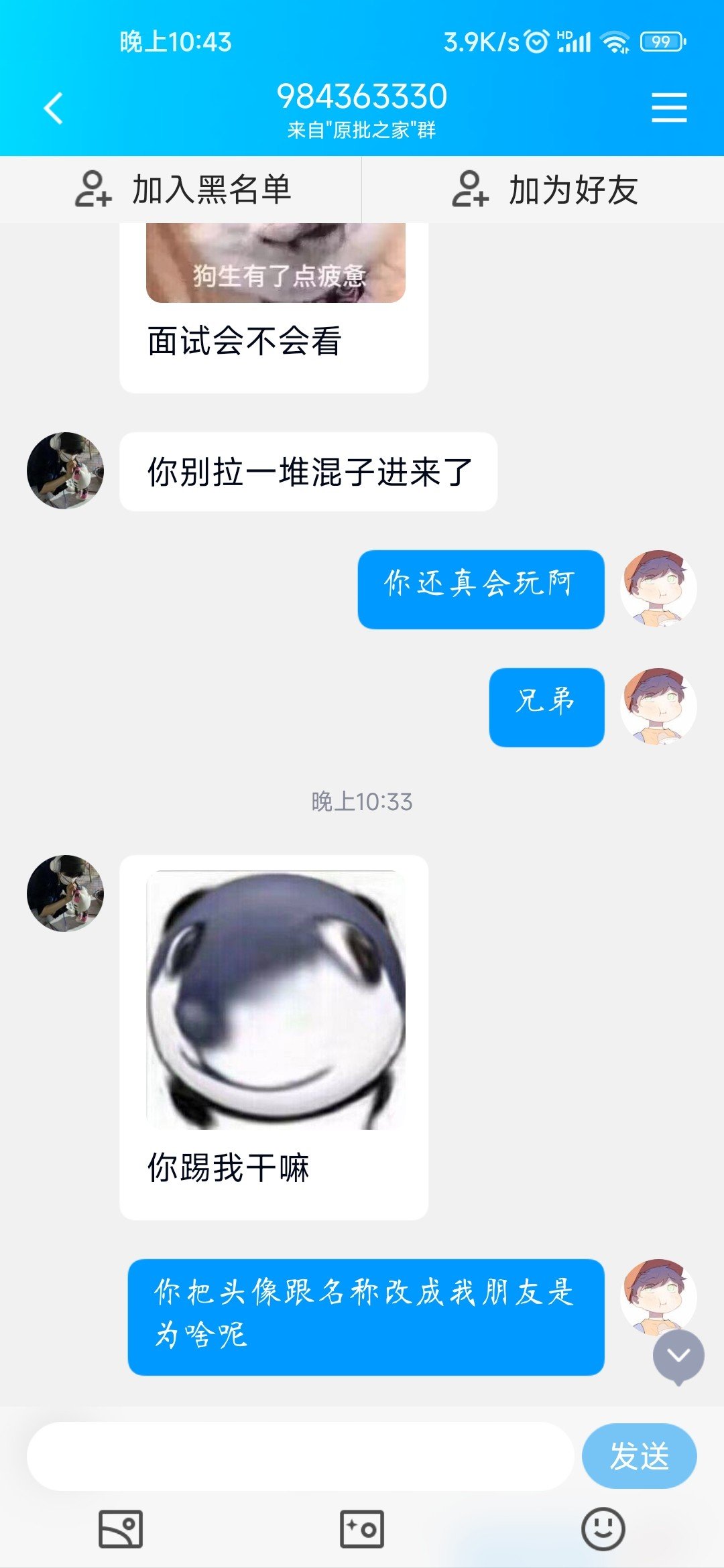Tap 加入黑名单 to block this user
724x1568 pixels.
coord(182,190)
